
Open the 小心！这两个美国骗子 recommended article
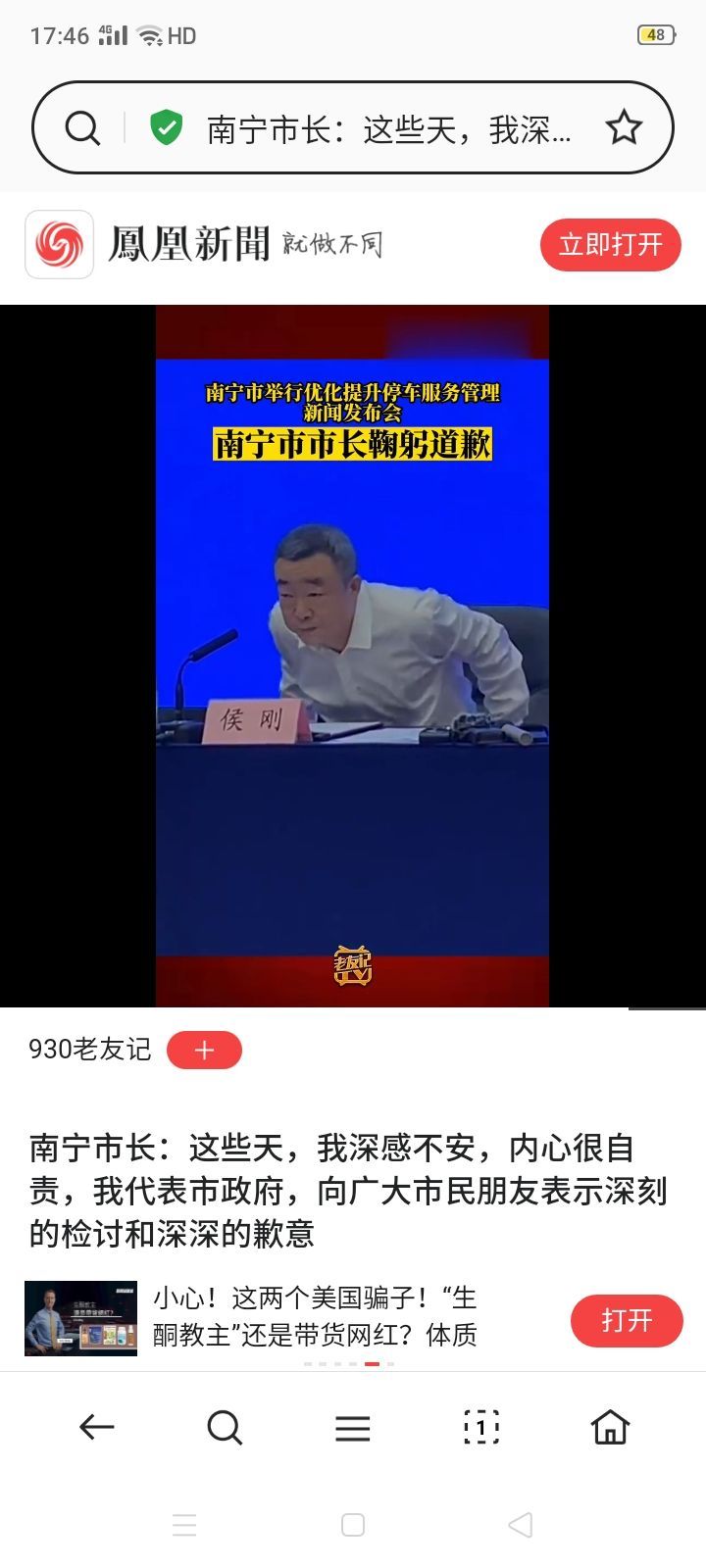[x=315, y=1316]
